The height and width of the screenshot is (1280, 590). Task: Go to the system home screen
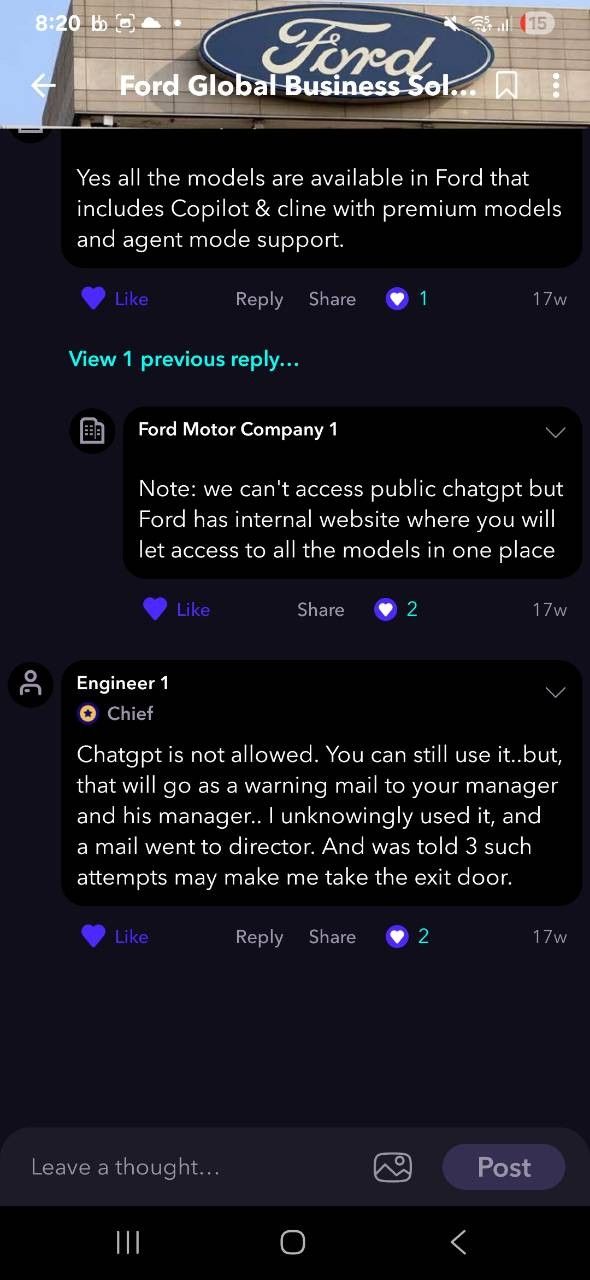pos(293,1242)
